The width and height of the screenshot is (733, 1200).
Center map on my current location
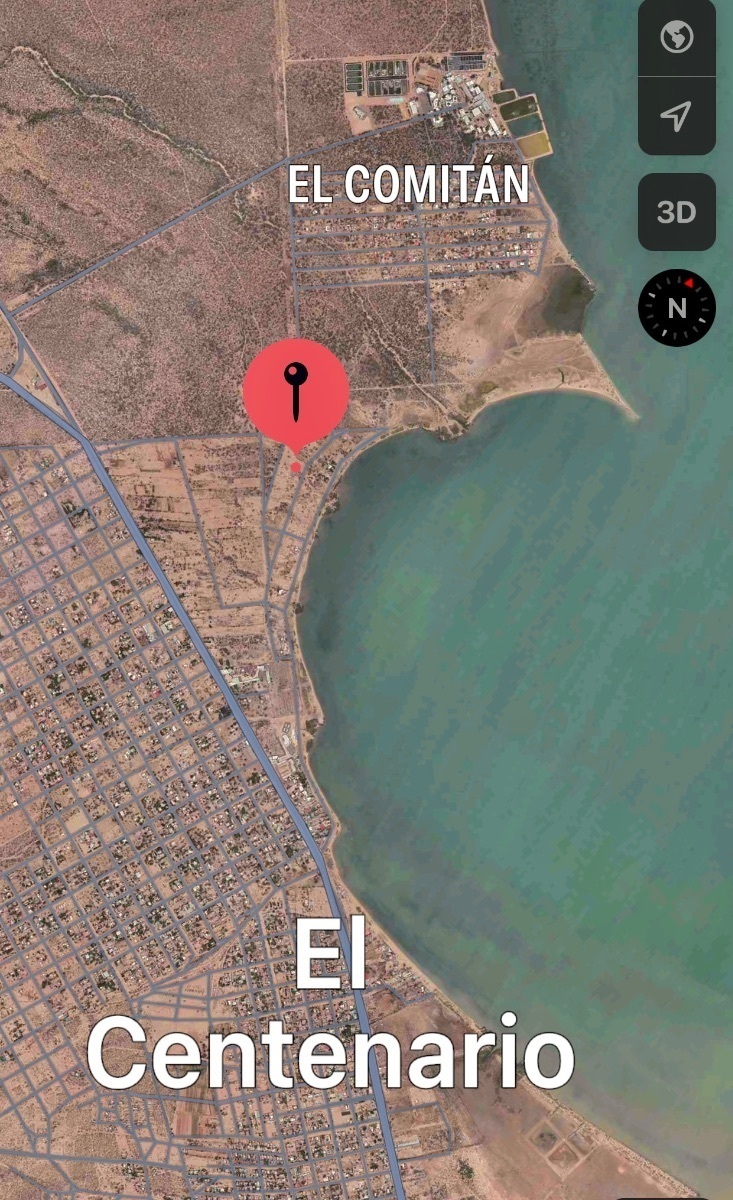(677, 116)
